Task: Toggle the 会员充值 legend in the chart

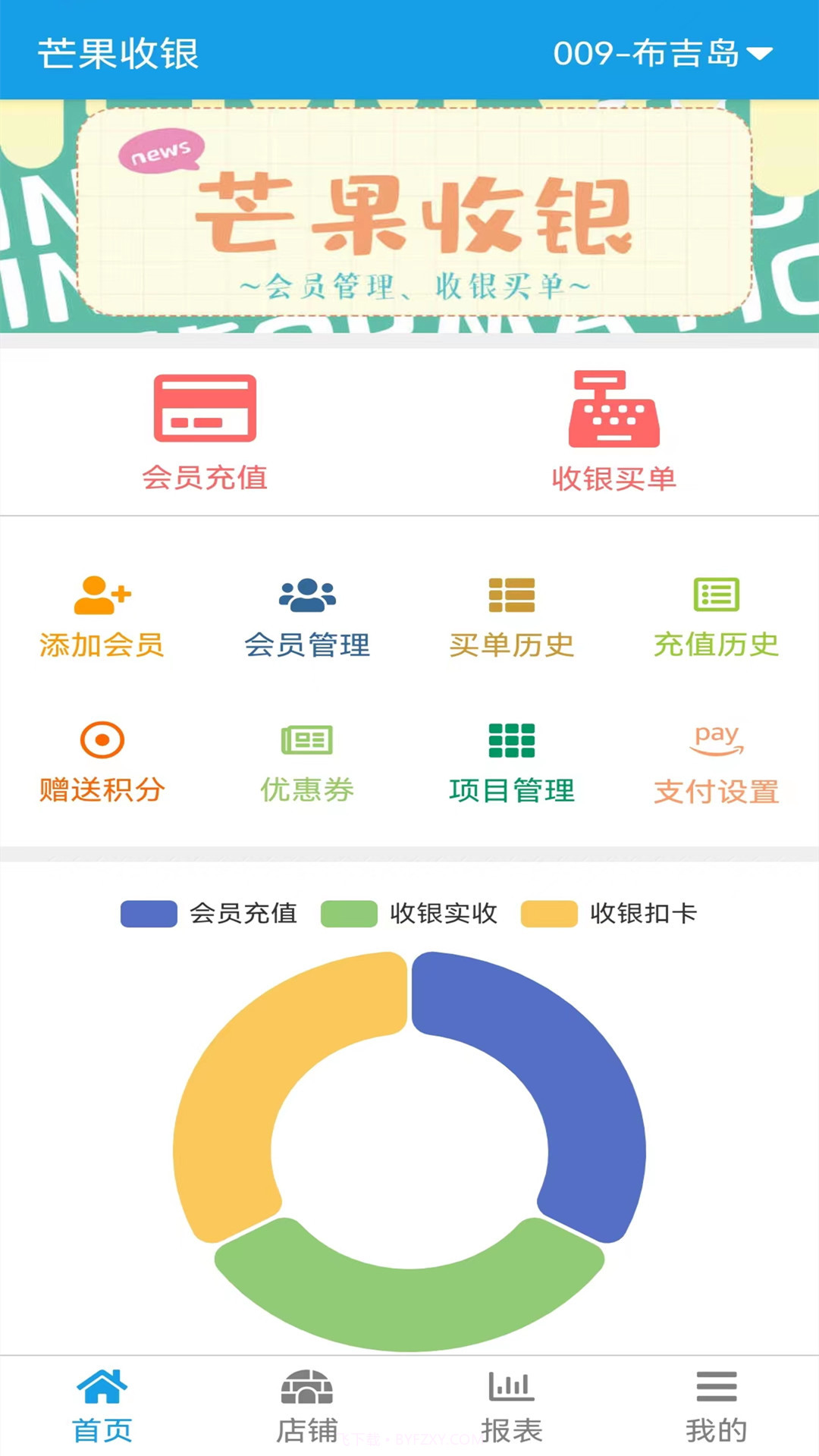Action: [209, 914]
